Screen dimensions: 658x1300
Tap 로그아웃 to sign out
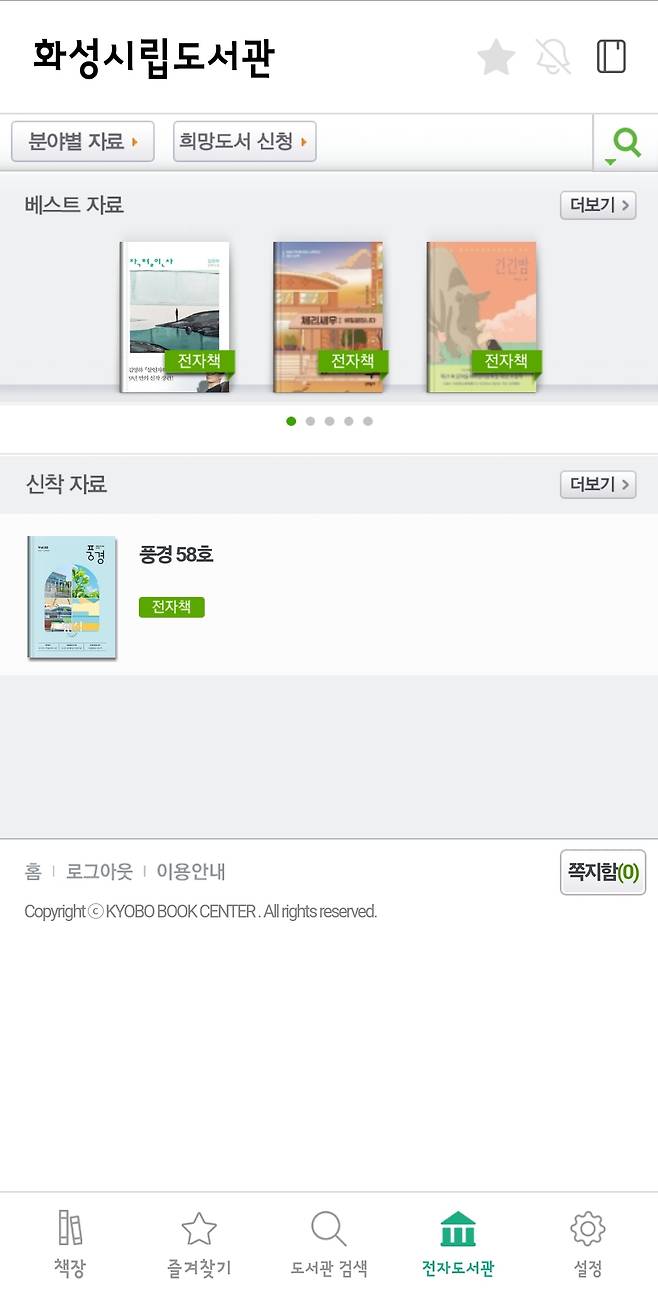click(99, 872)
